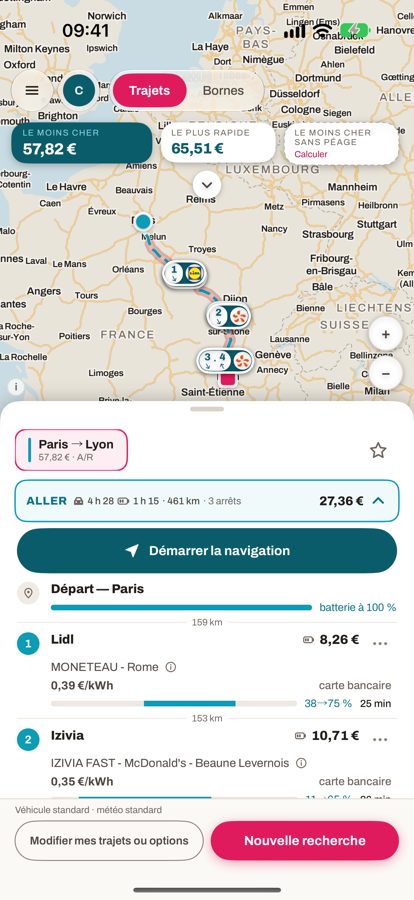Zoom out on the map
This screenshot has height=900, width=414.
pos(385,374)
